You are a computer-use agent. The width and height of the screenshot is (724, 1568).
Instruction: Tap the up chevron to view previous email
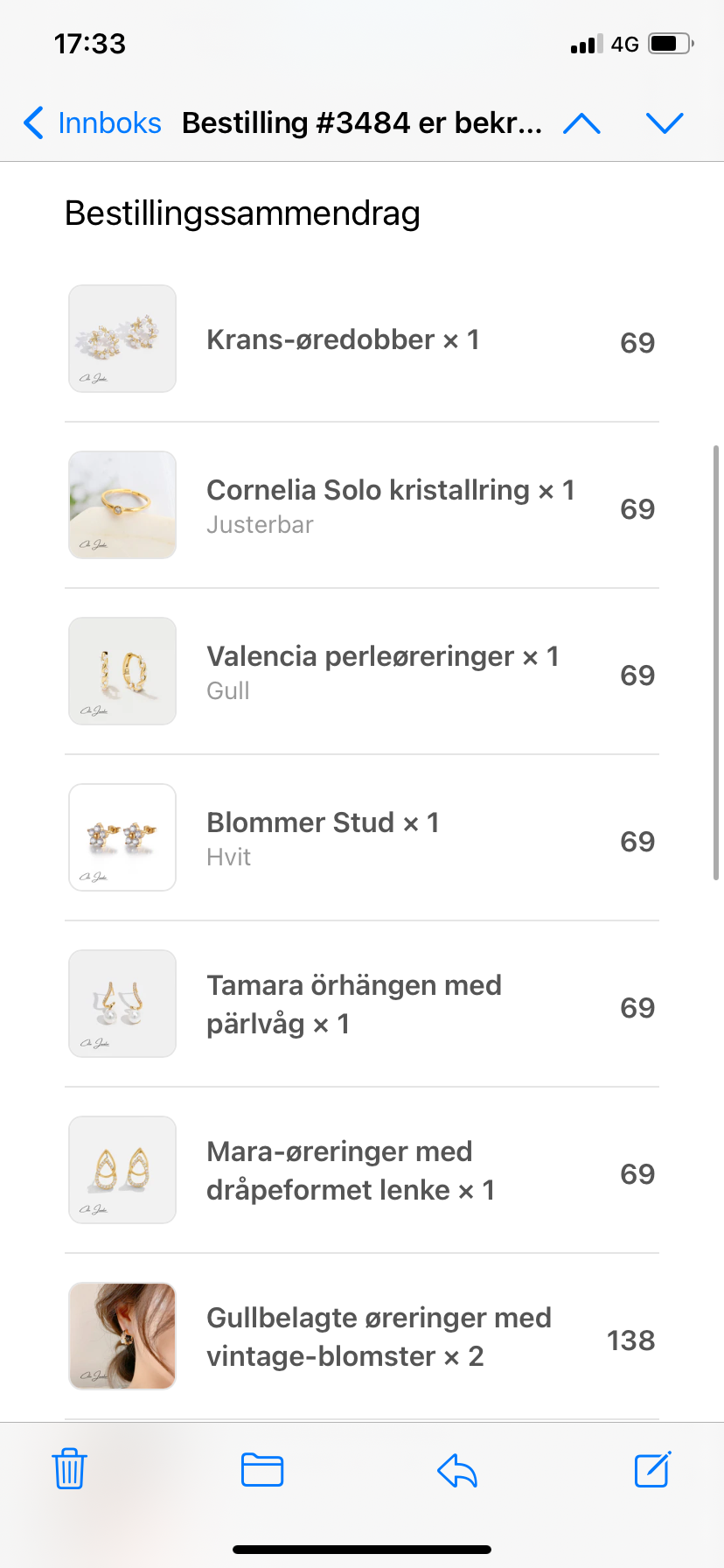tap(582, 123)
